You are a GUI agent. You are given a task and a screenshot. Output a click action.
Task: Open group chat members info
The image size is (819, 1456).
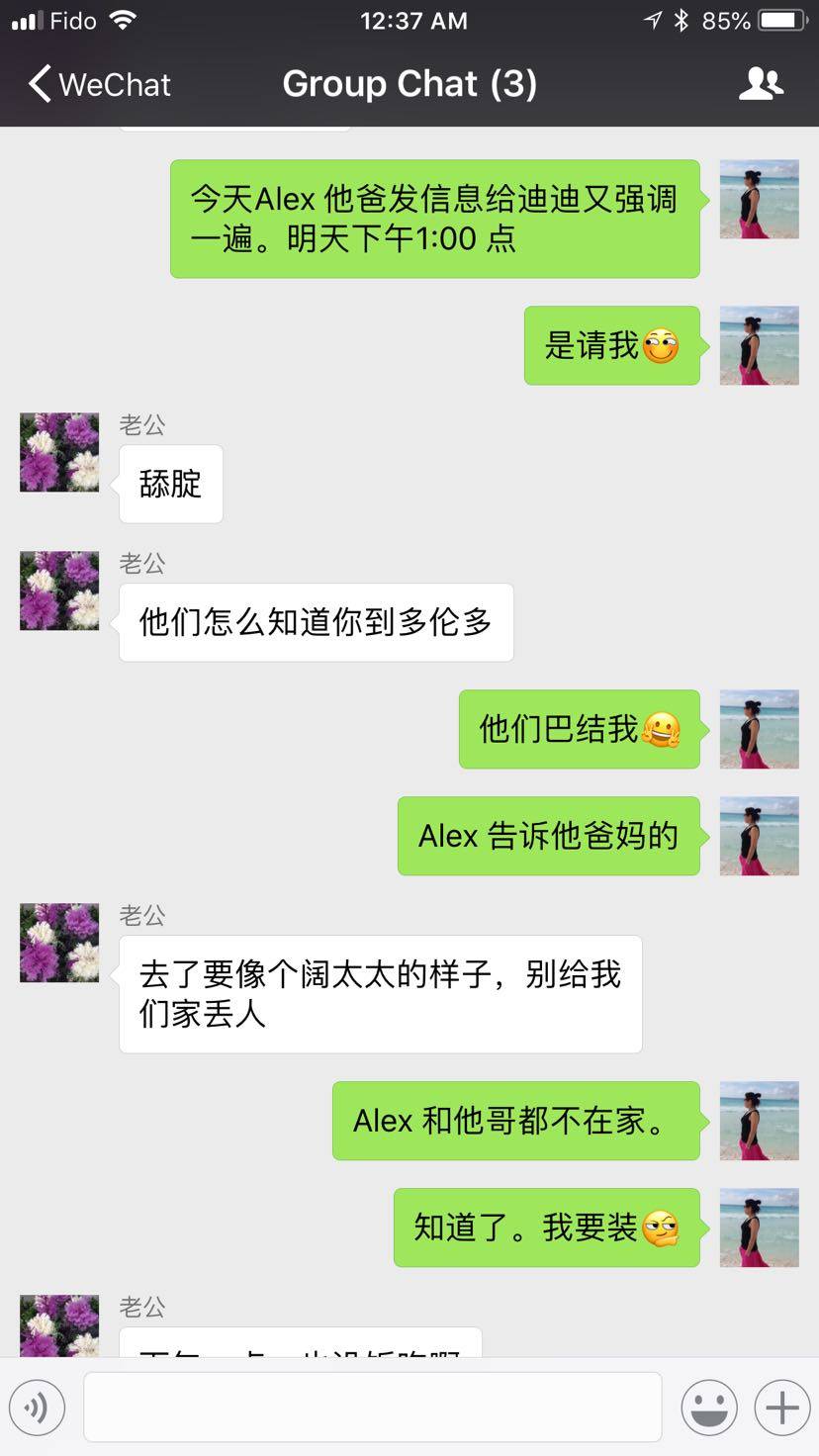pyautogui.click(x=761, y=84)
